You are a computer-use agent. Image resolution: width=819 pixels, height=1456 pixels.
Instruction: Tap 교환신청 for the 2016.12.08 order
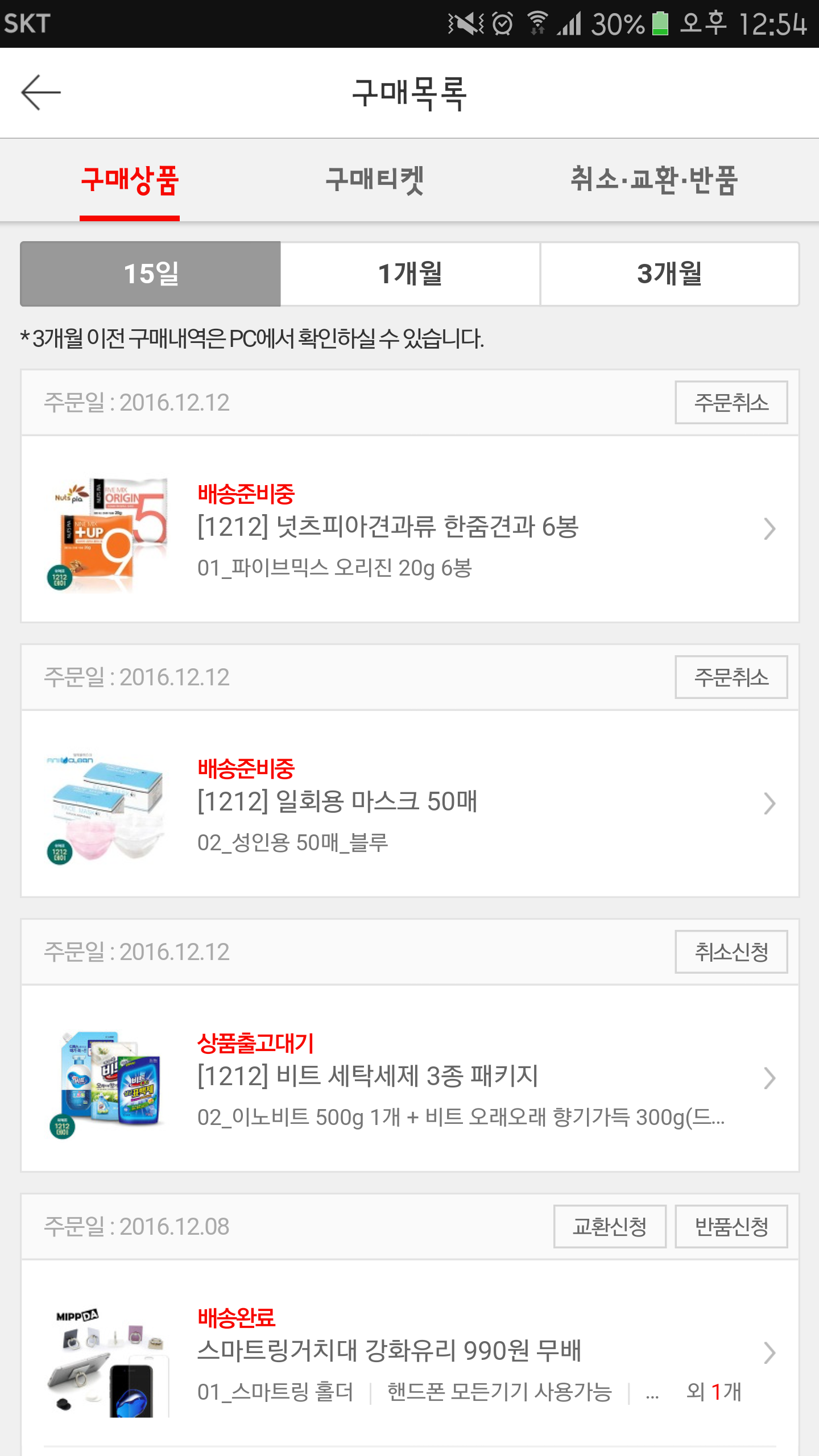[610, 1227]
